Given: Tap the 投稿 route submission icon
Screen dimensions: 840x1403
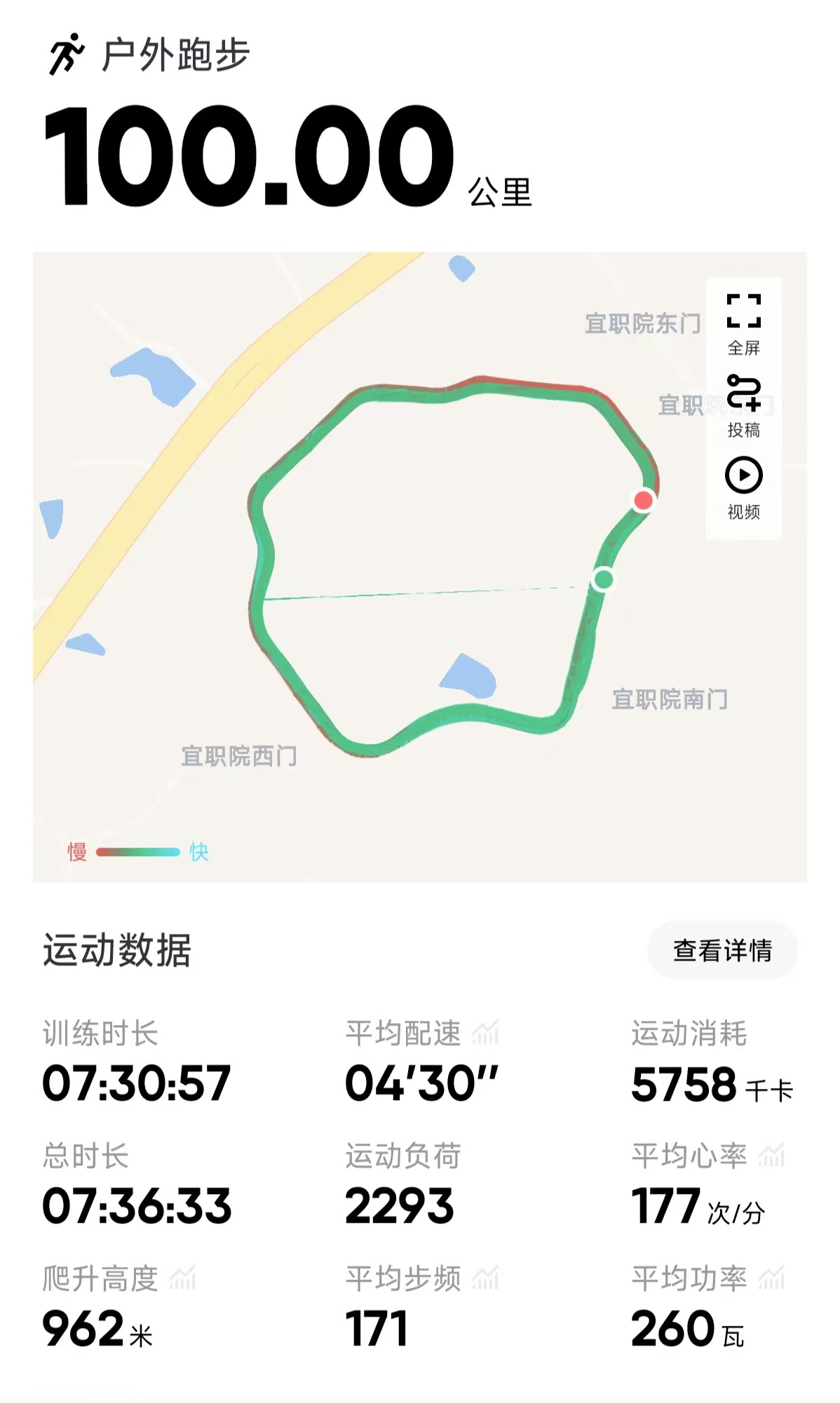Looking at the screenshot, I should pos(743,405).
